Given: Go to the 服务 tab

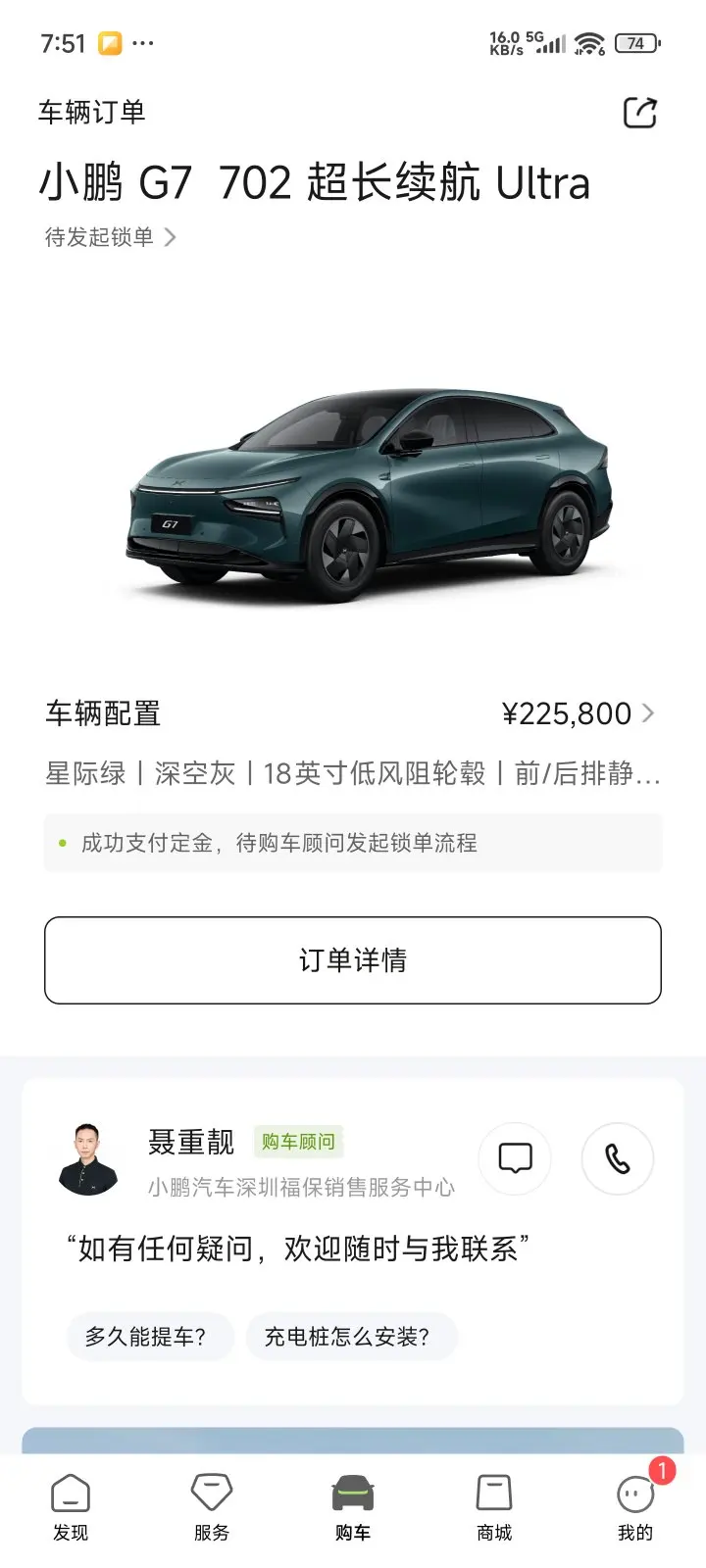Looking at the screenshot, I should pyautogui.click(x=212, y=1507).
